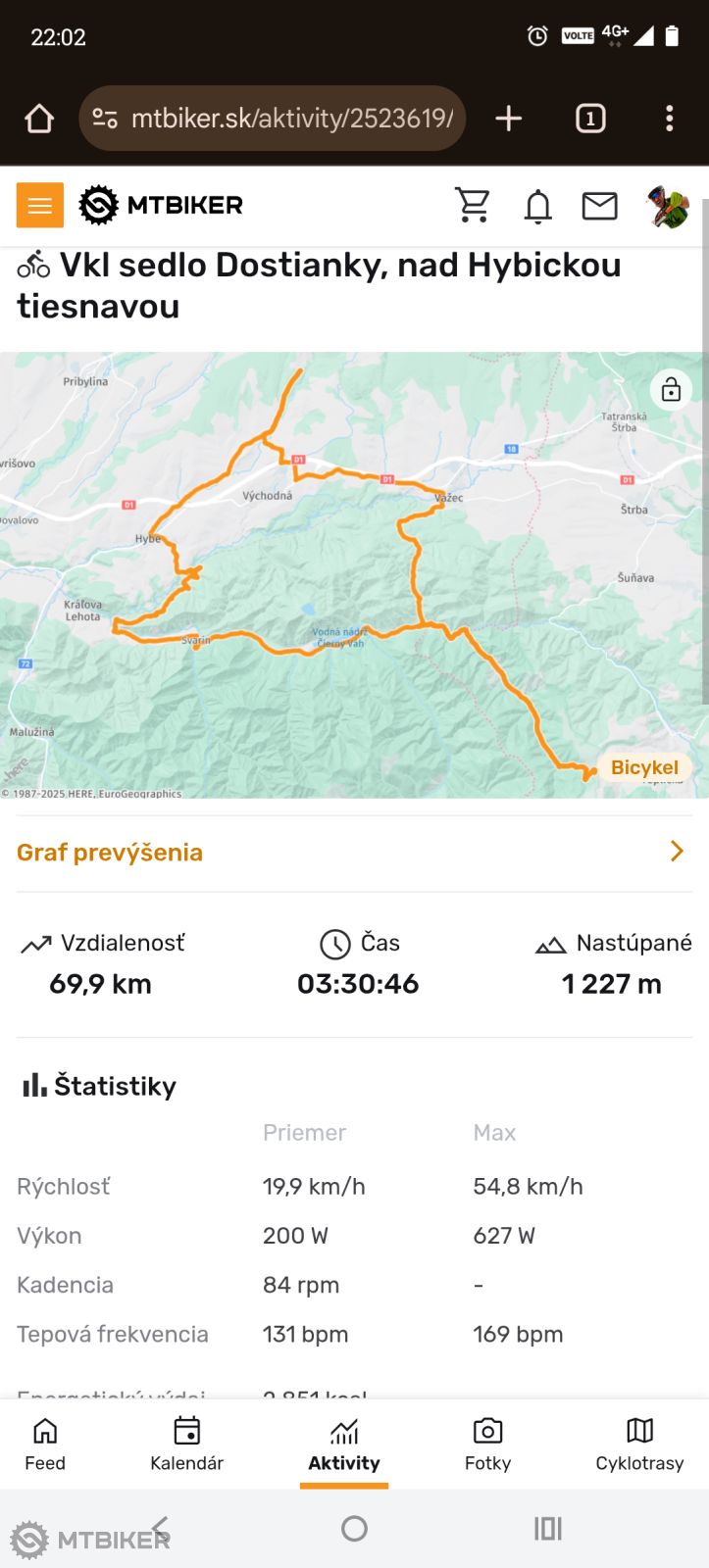Open the orange hamburger menu

click(x=40, y=205)
